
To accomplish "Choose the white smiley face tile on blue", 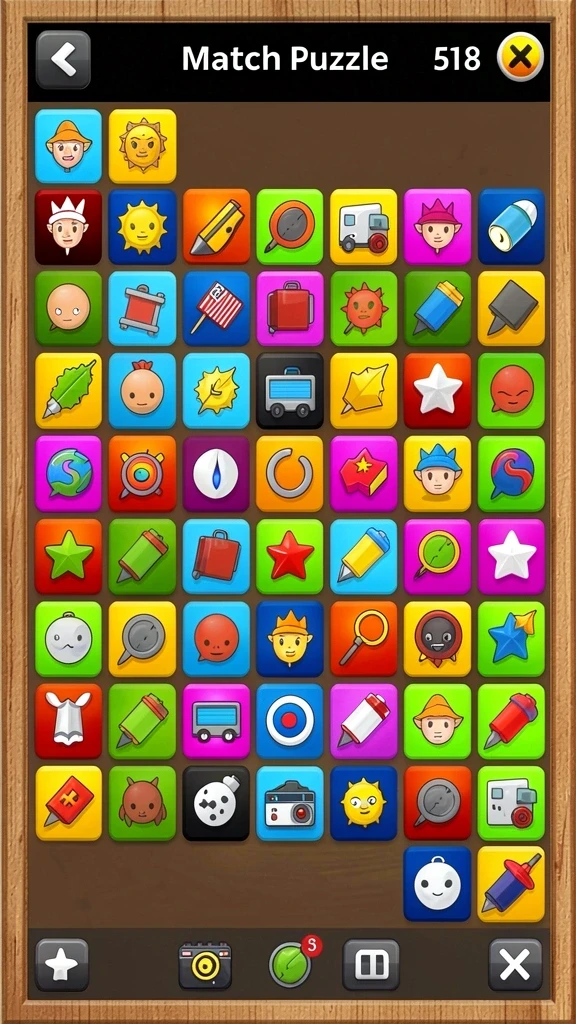I will [x=438, y=884].
